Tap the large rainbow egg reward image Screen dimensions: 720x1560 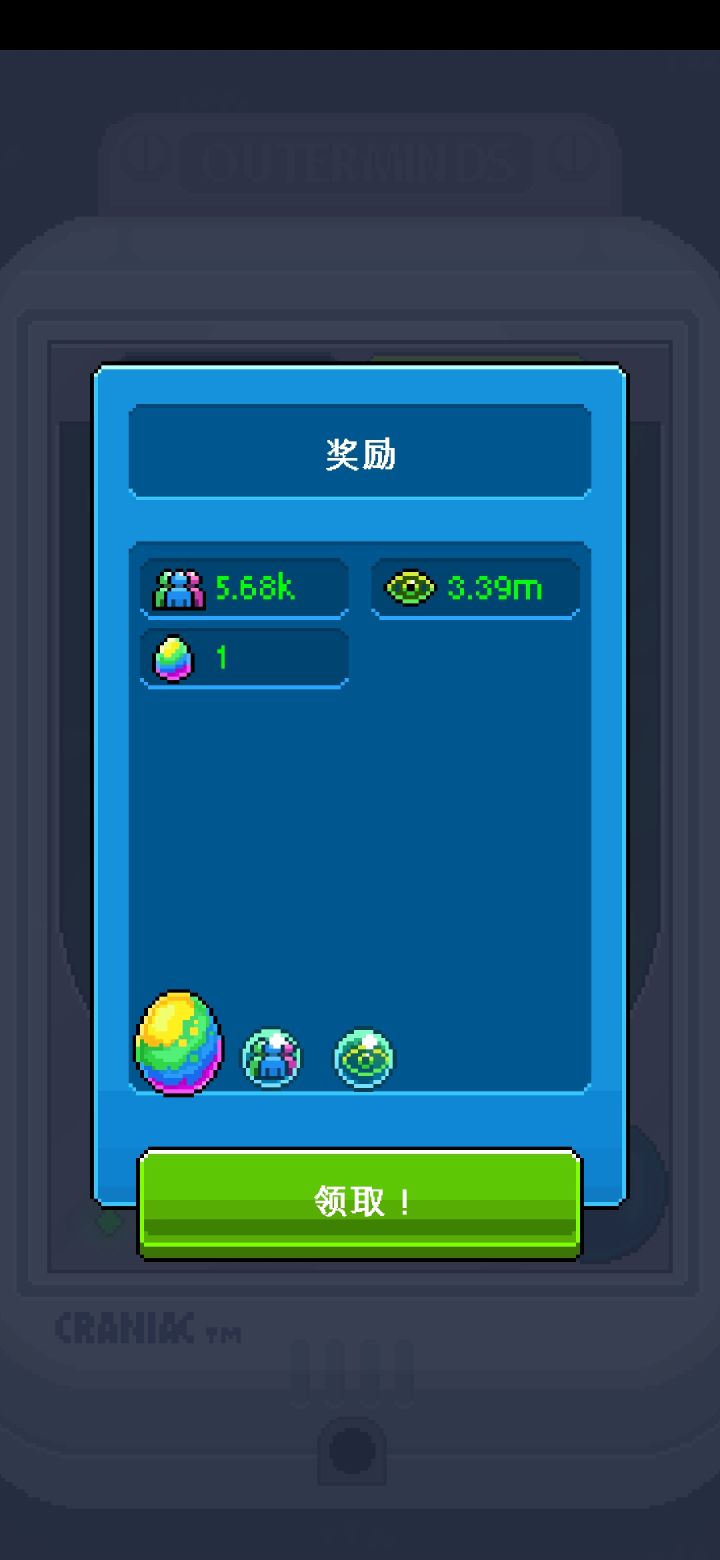(178, 1045)
